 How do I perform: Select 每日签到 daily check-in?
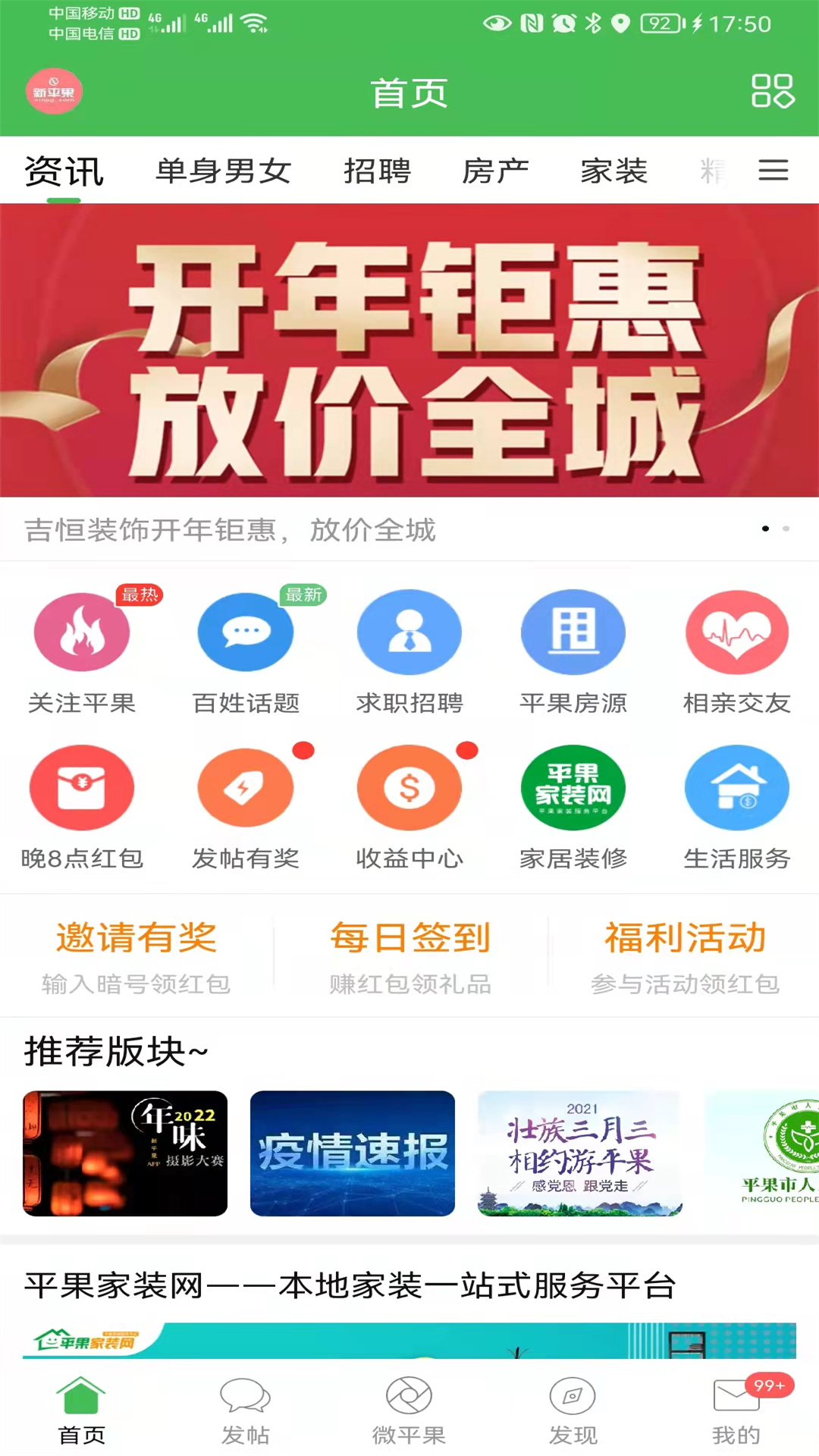(410, 956)
